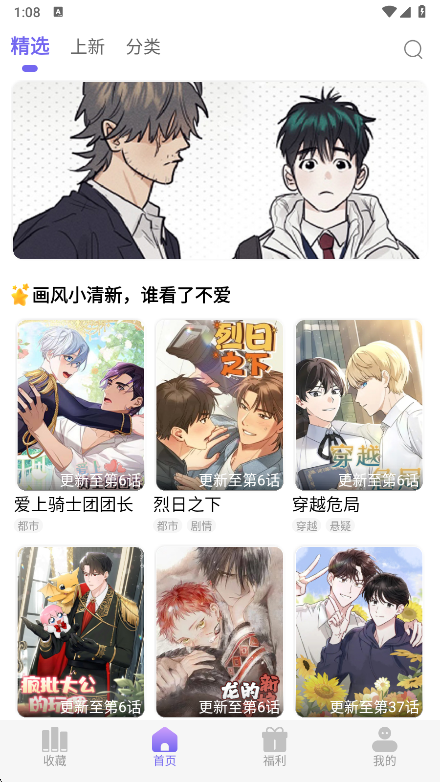Open the 福利 gift tab
The image size is (440, 782).
275,747
